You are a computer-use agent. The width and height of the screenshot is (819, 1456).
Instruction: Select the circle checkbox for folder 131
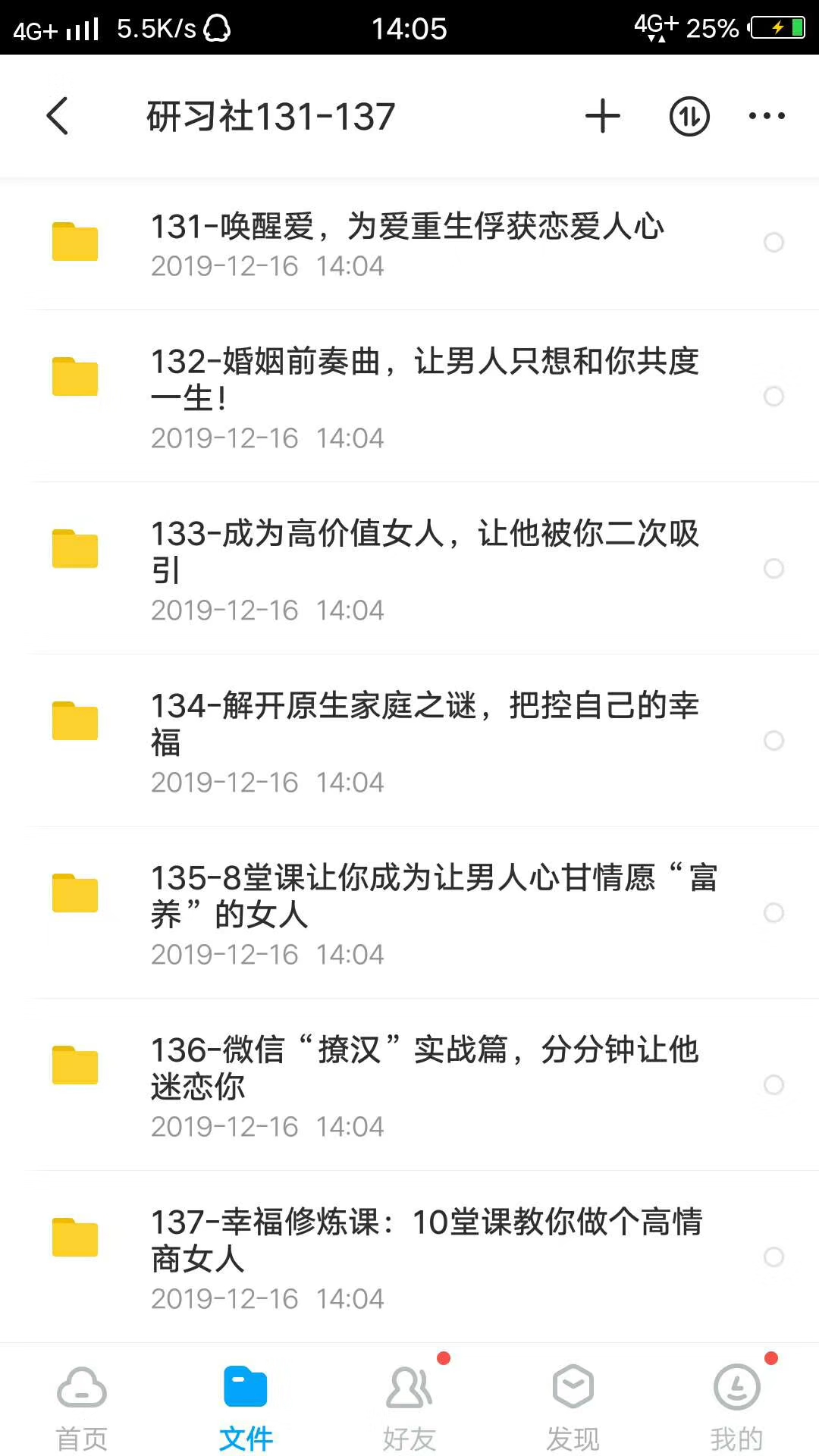point(774,243)
